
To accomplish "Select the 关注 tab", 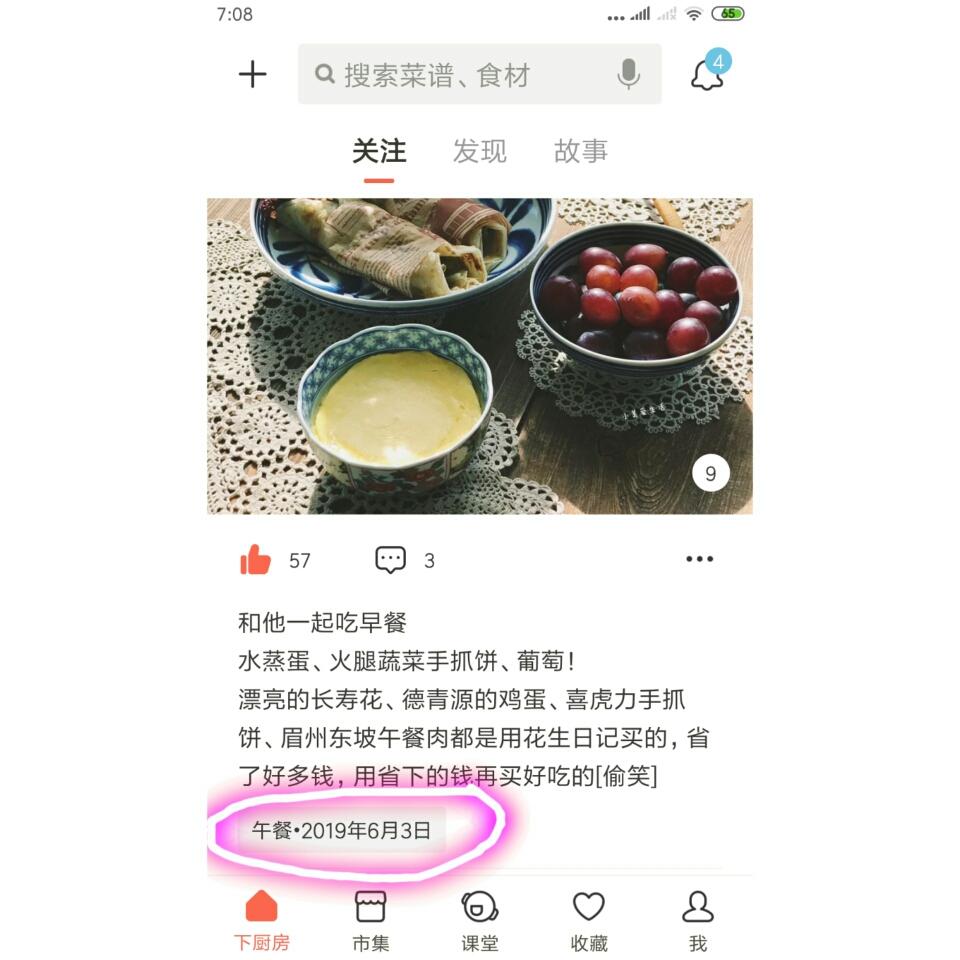I will [379, 151].
